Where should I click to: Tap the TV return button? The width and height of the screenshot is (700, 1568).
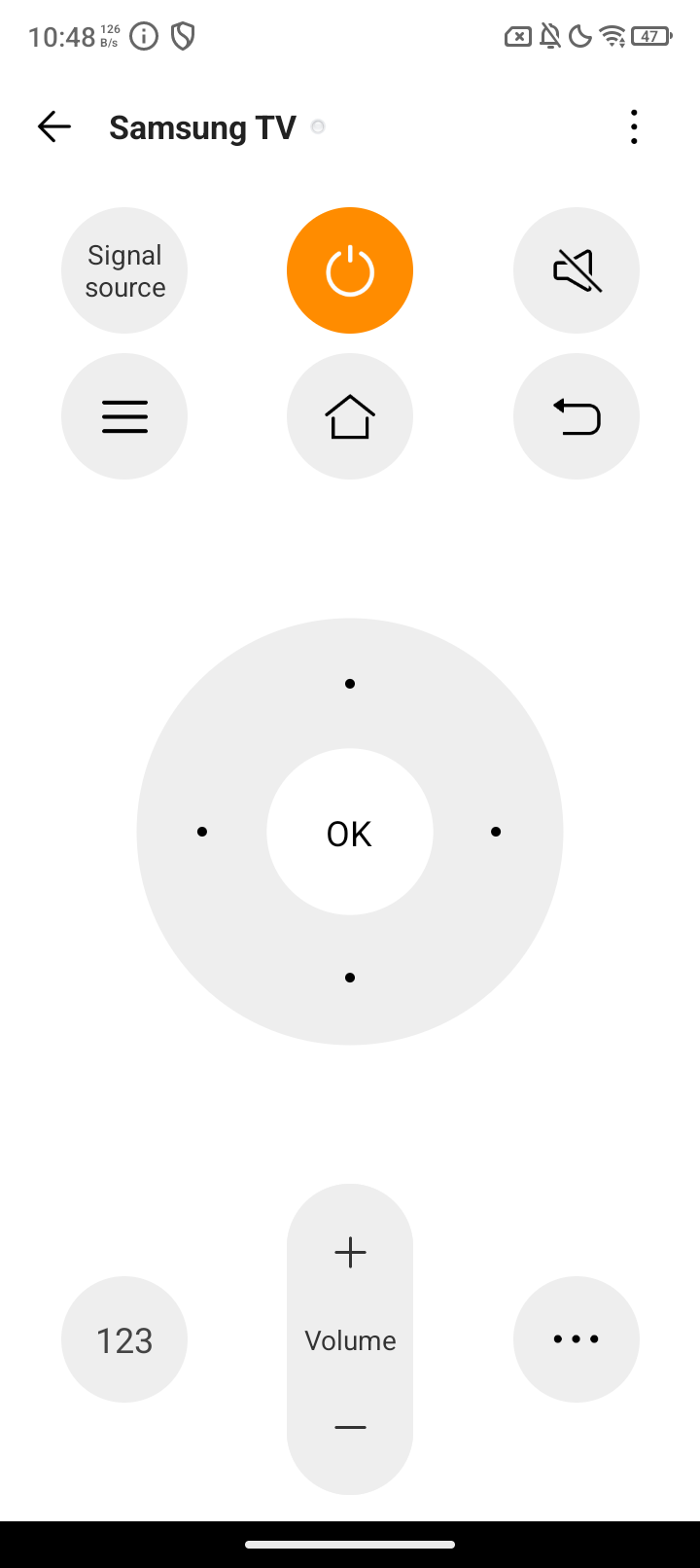(x=577, y=416)
